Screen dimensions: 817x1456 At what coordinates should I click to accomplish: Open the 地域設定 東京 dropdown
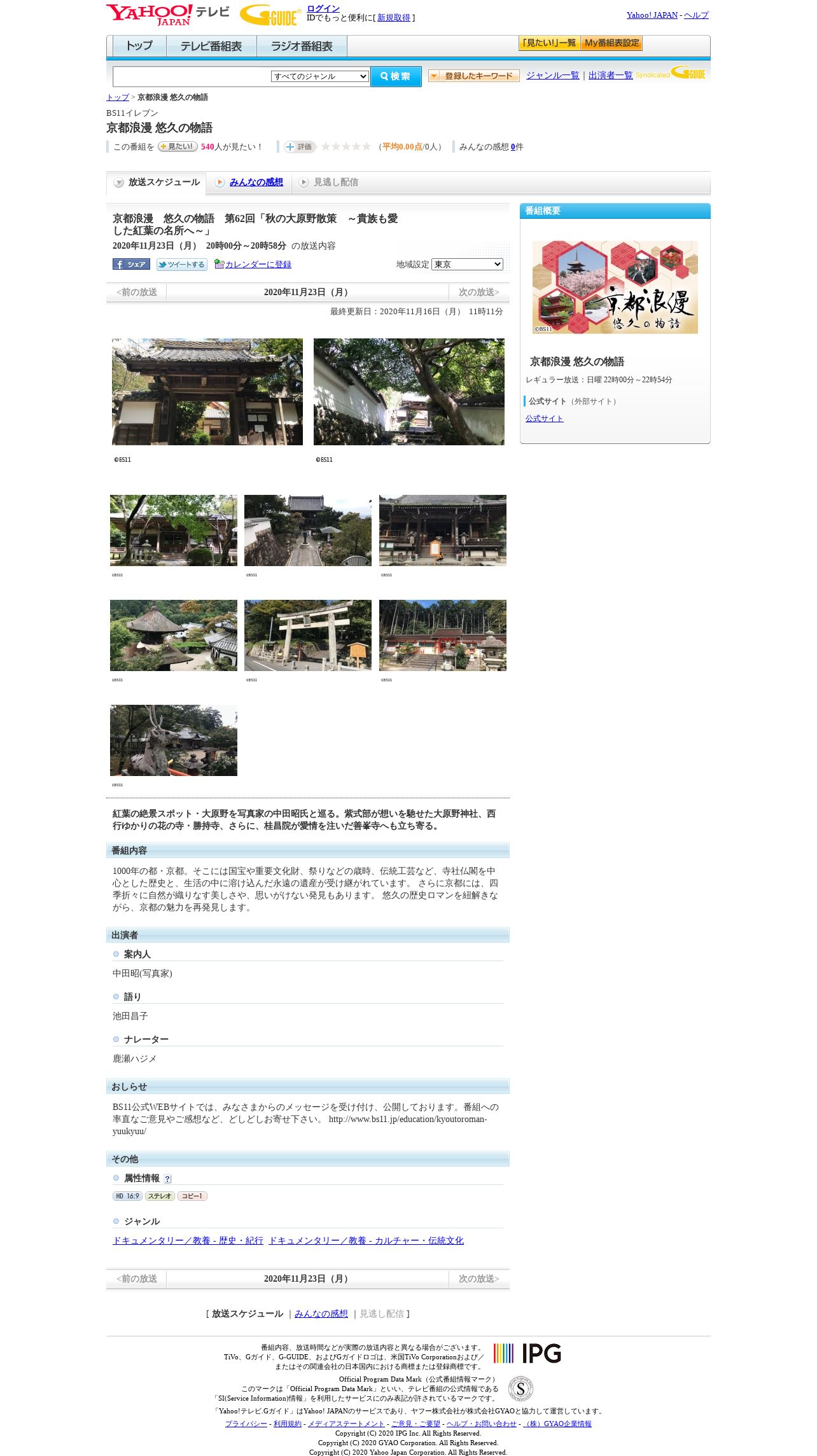467,264
